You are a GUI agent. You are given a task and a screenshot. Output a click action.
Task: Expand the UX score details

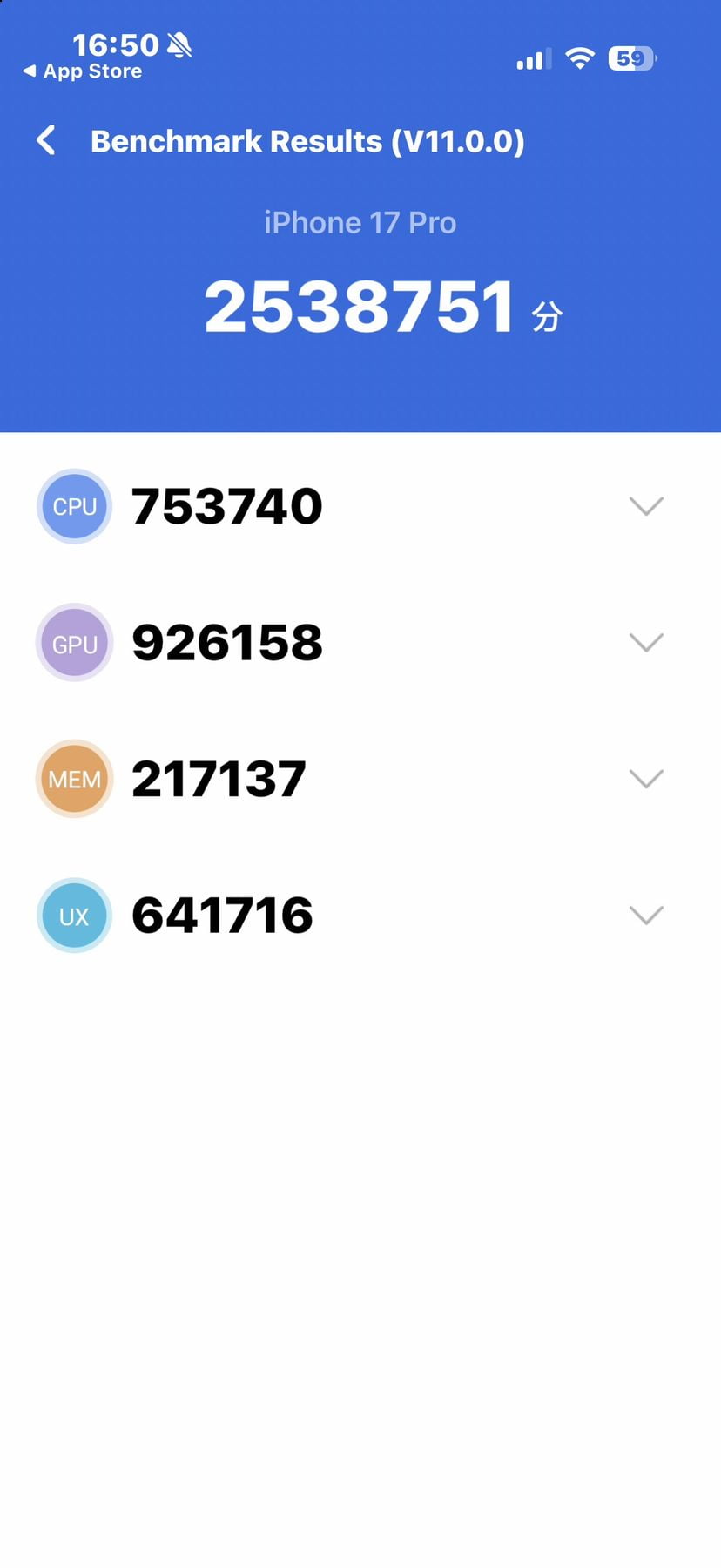tap(646, 916)
